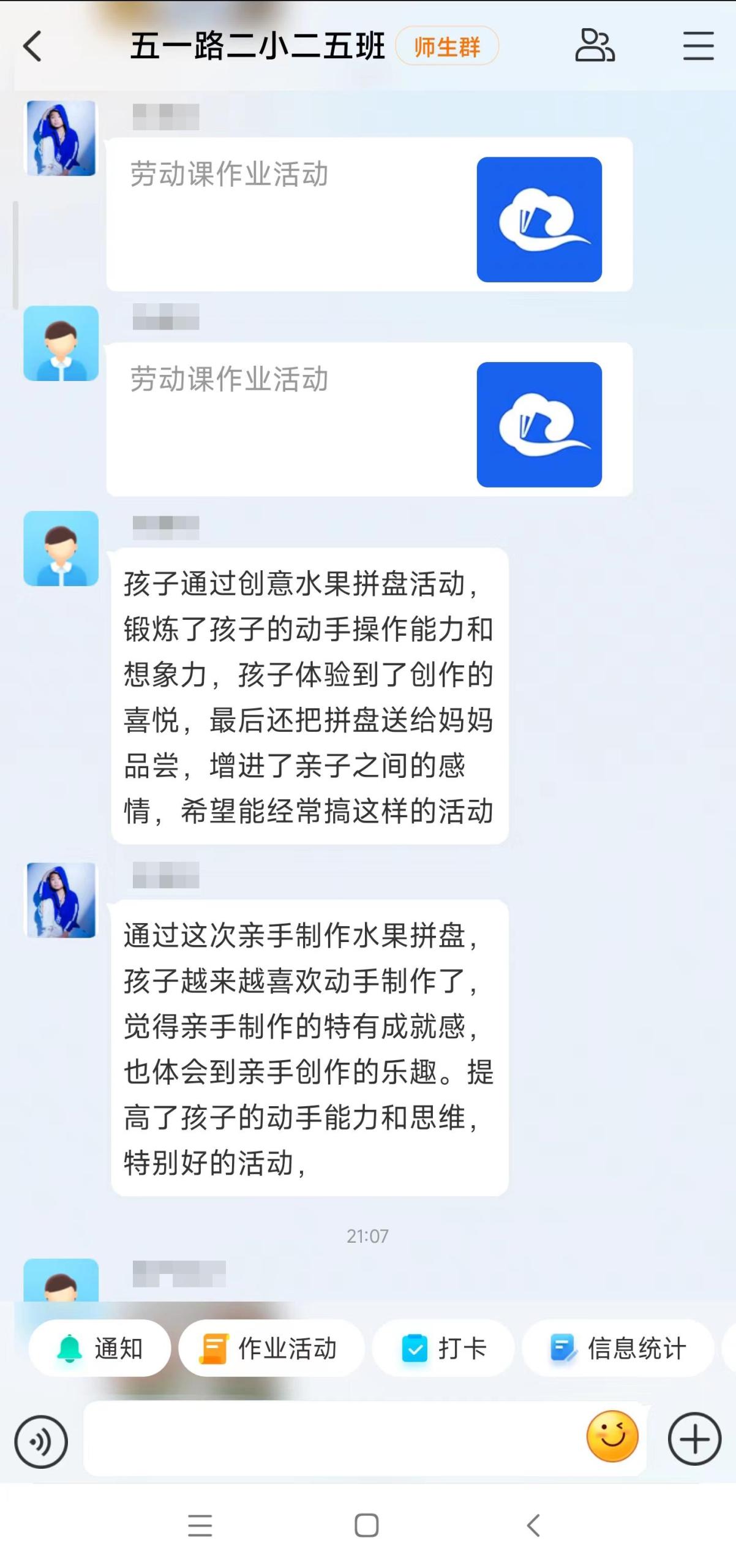This screenshot has height=1568, width=736.
Task: Go back from the class group chat
Action: click(32, 47)
